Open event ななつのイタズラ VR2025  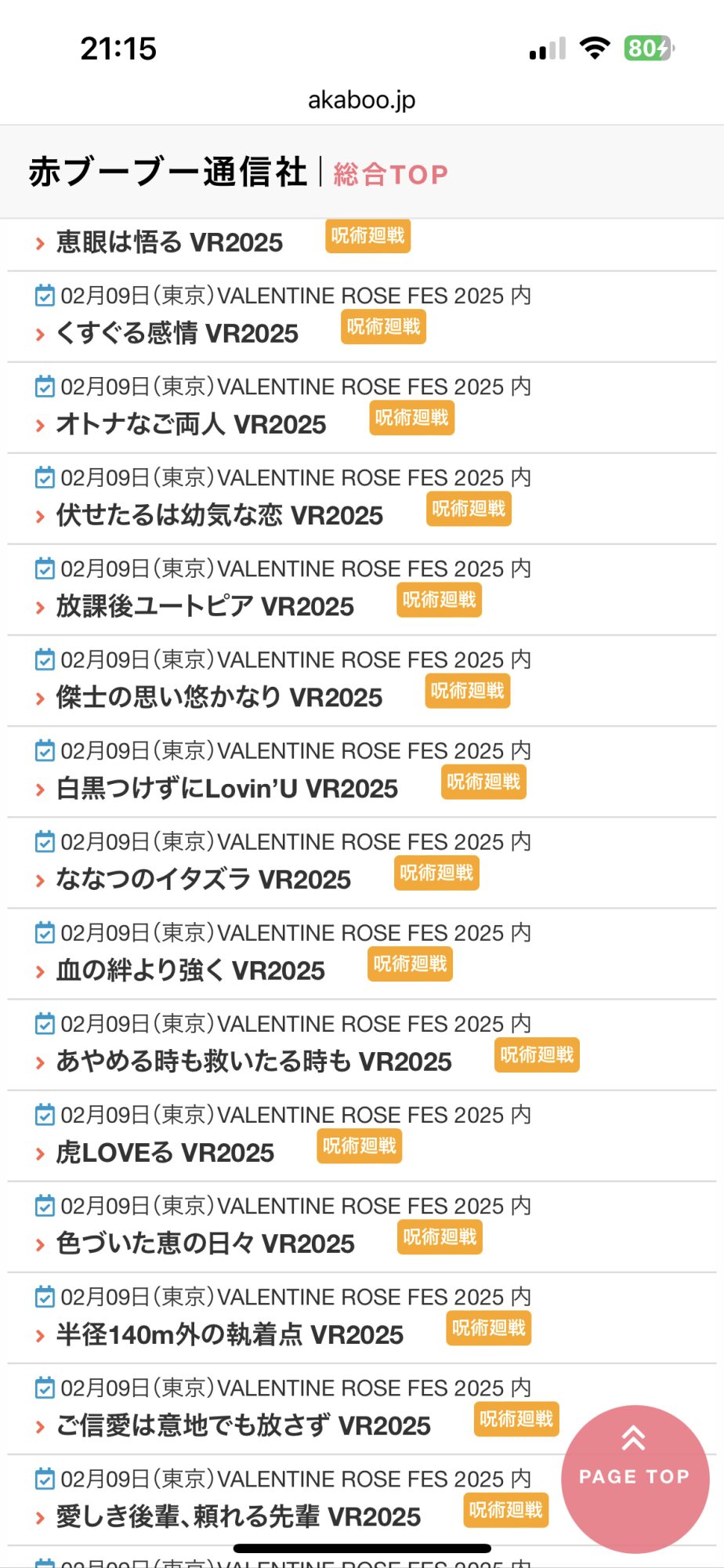(x=204, y=879)
